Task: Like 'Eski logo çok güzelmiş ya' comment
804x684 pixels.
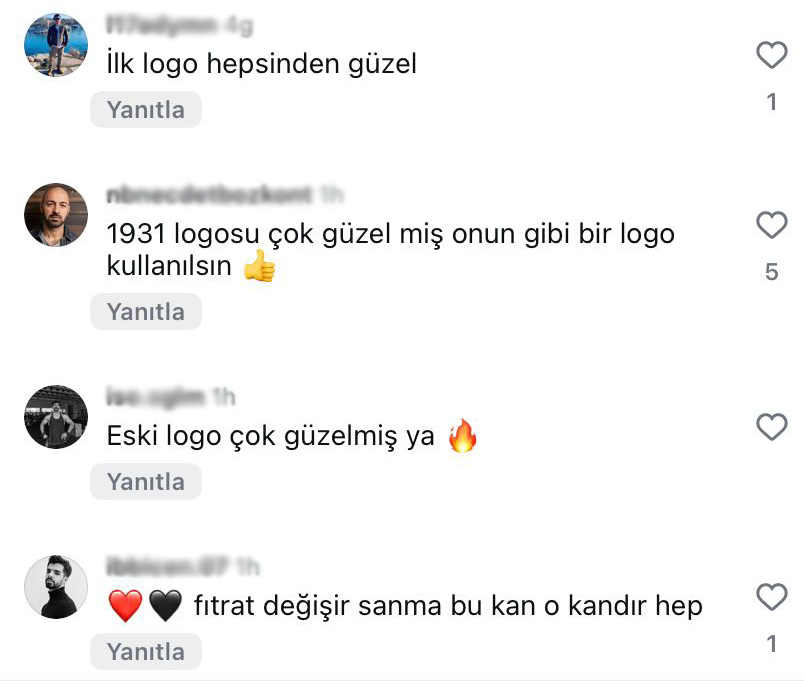Action: [771, 428]
